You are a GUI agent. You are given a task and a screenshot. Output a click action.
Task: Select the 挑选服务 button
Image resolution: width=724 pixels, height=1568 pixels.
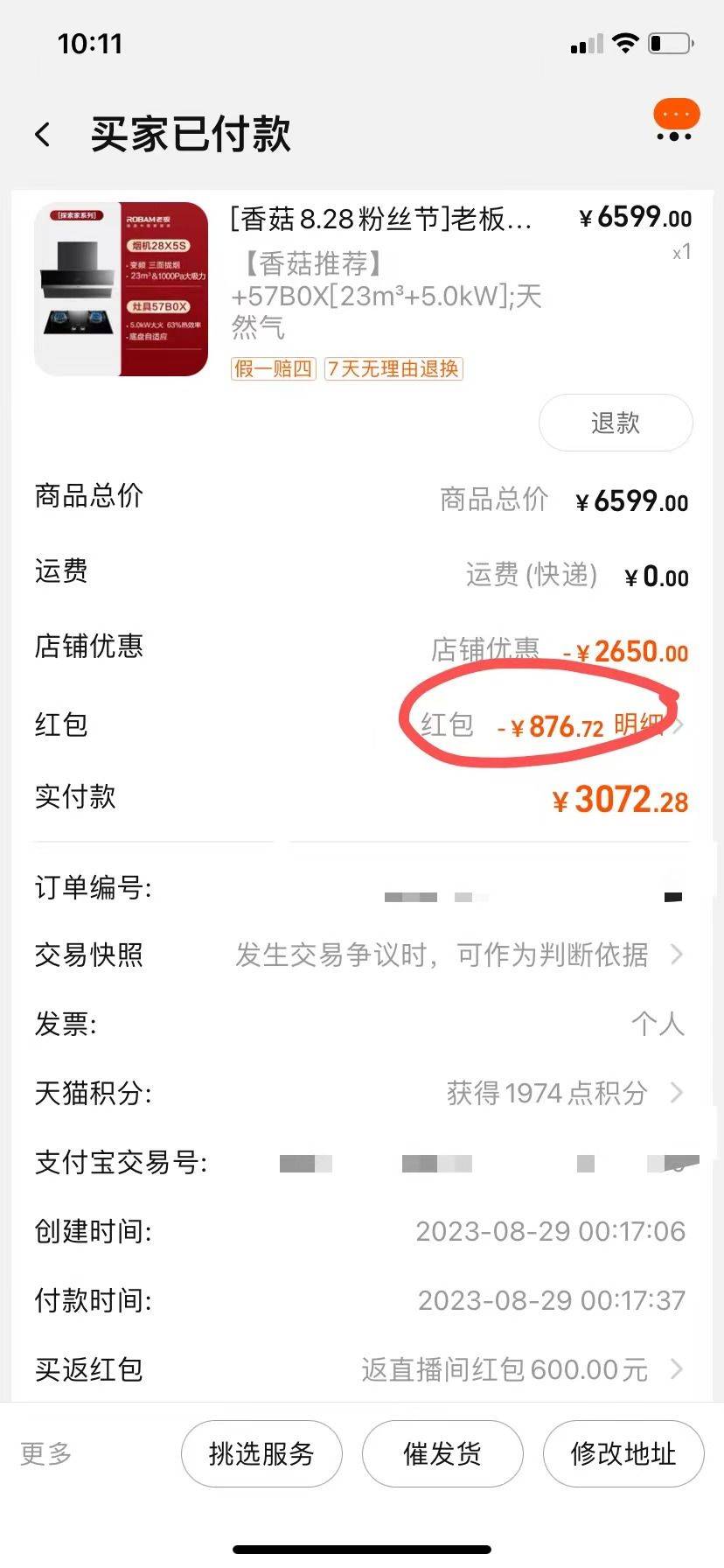click(261, 1454)
